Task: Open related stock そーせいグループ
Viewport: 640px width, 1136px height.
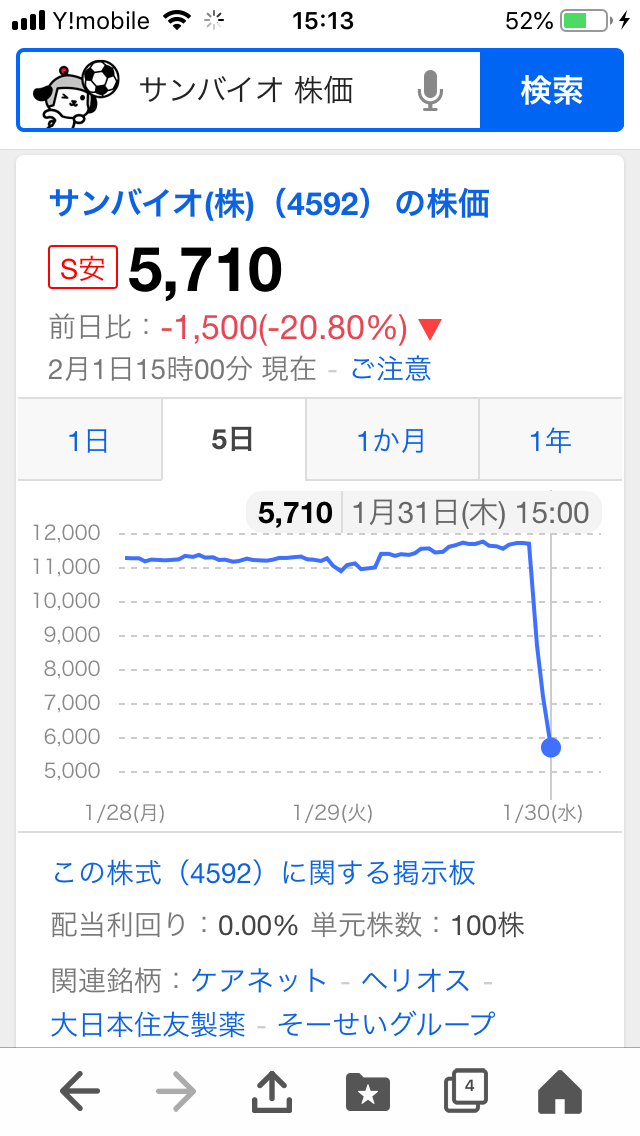Action: tap(386, 1024)
